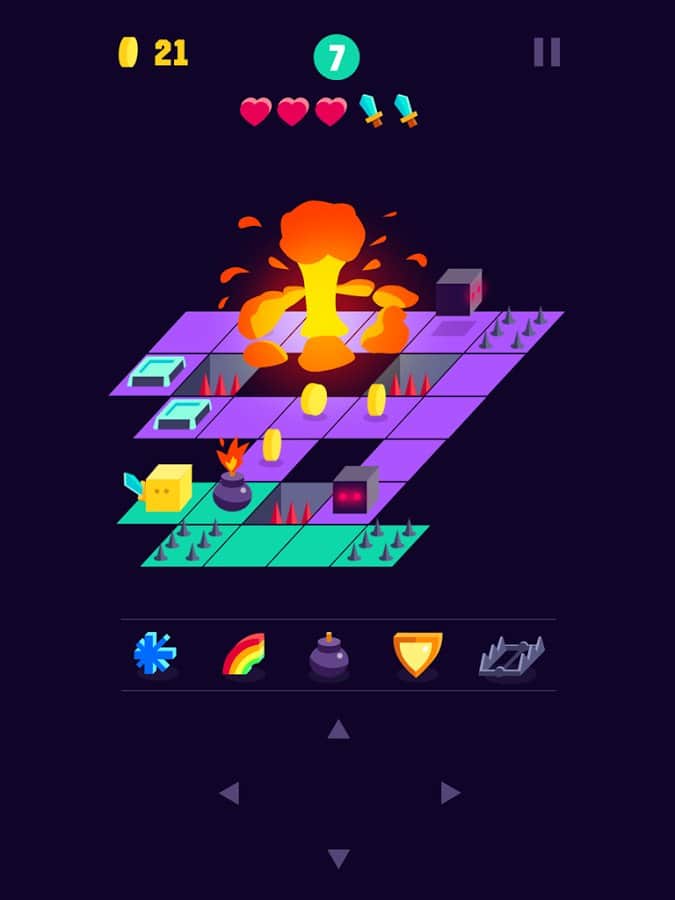
Task: Pause the game
Action: click(x=546, y=52)
